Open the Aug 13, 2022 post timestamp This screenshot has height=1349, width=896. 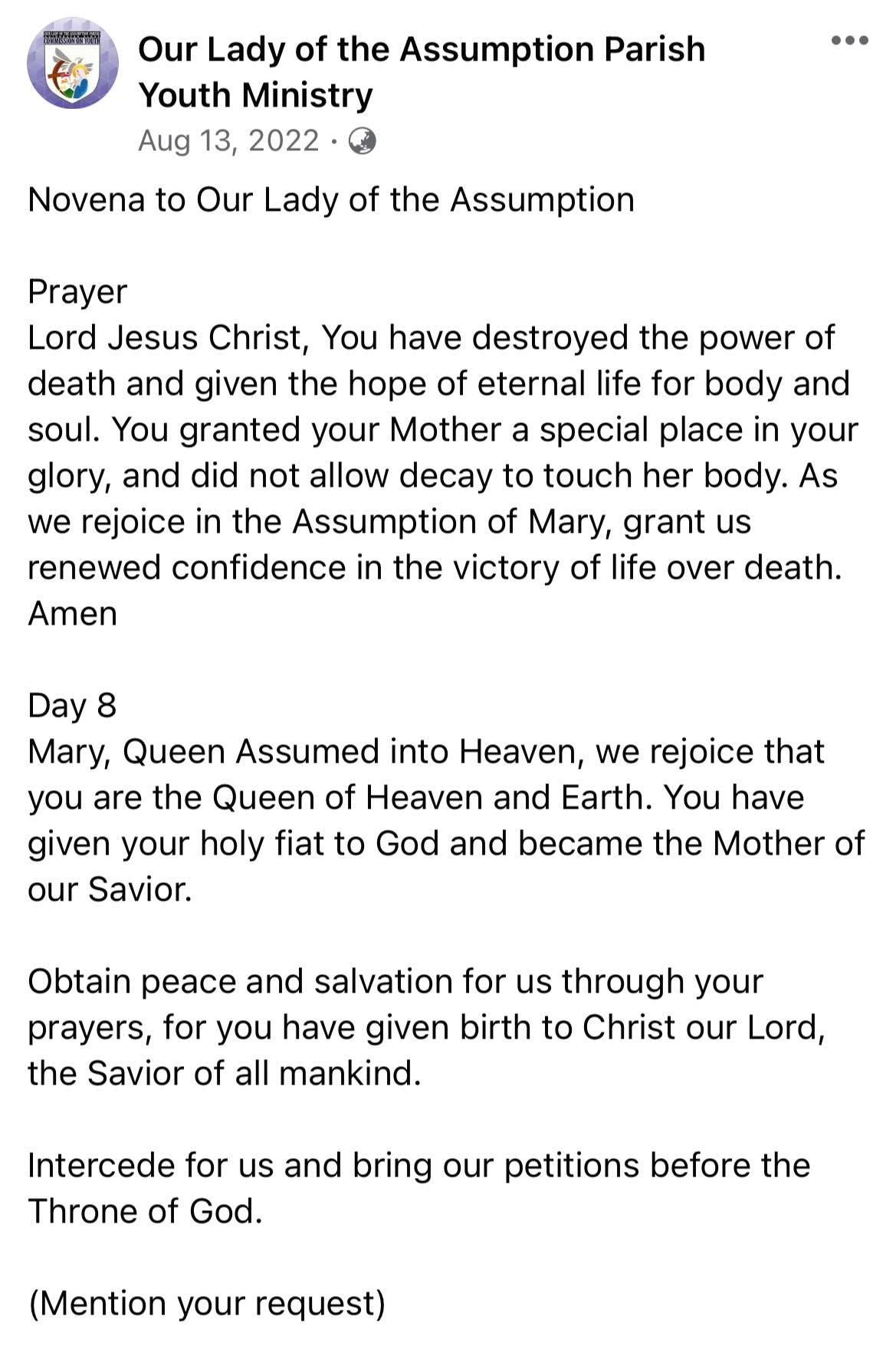228,141
